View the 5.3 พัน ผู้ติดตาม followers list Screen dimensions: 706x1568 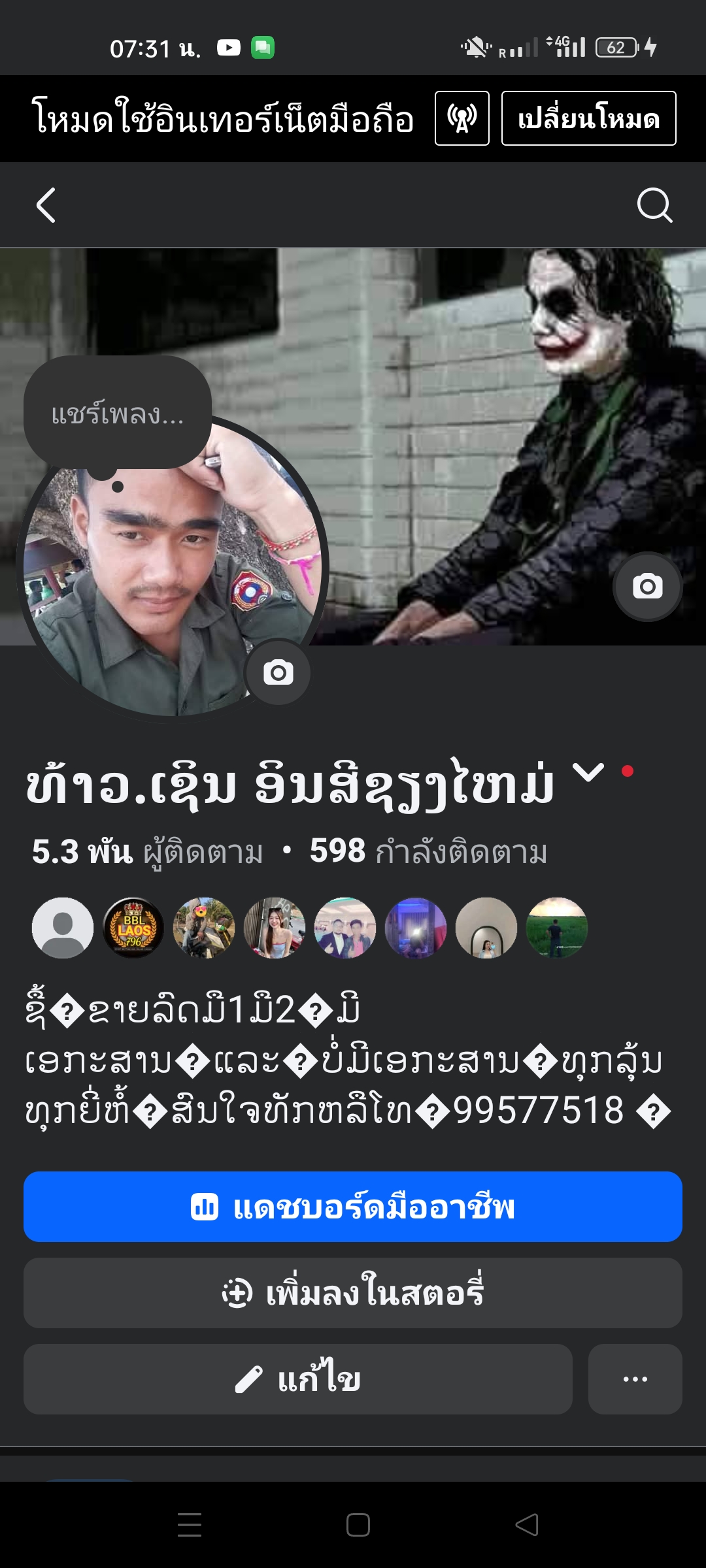[148, 852]
